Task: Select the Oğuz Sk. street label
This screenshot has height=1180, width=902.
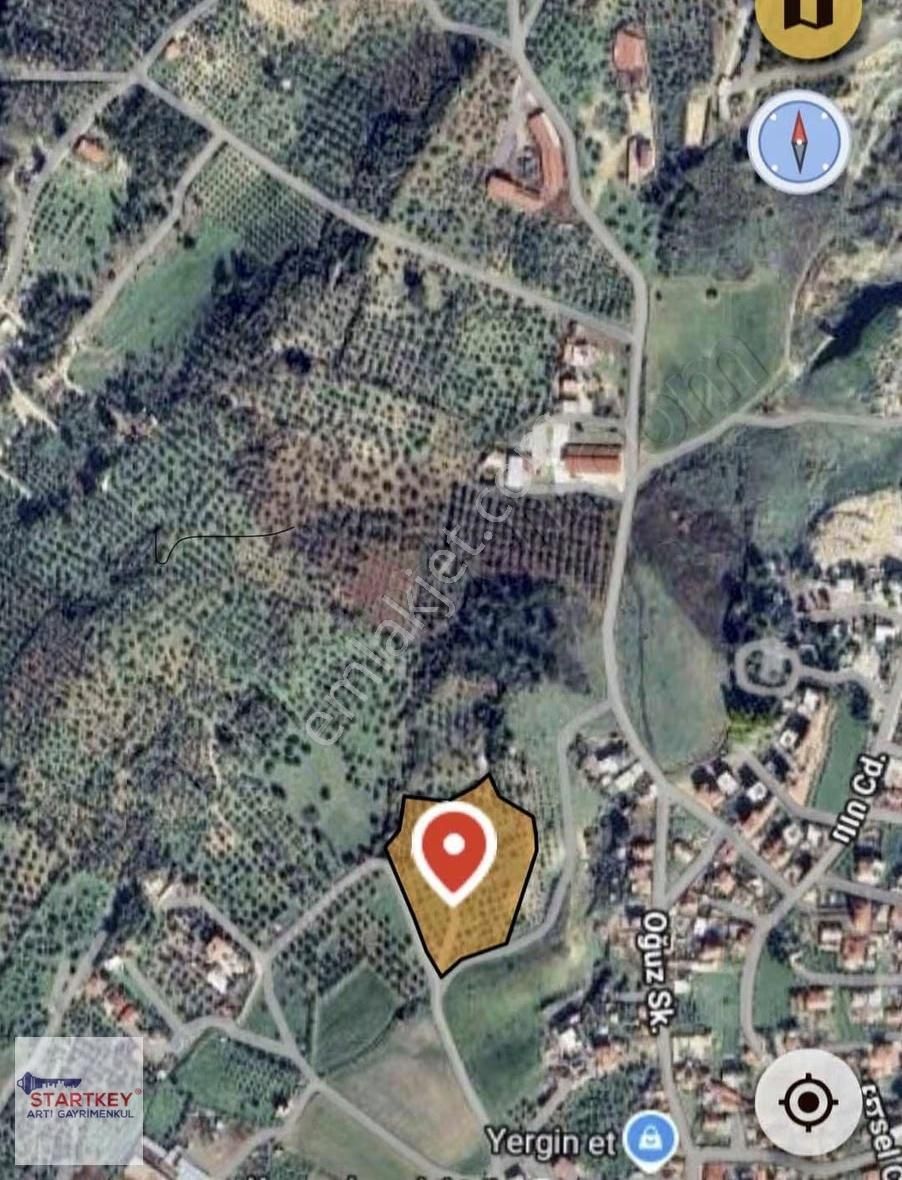Action: [656, 968]
